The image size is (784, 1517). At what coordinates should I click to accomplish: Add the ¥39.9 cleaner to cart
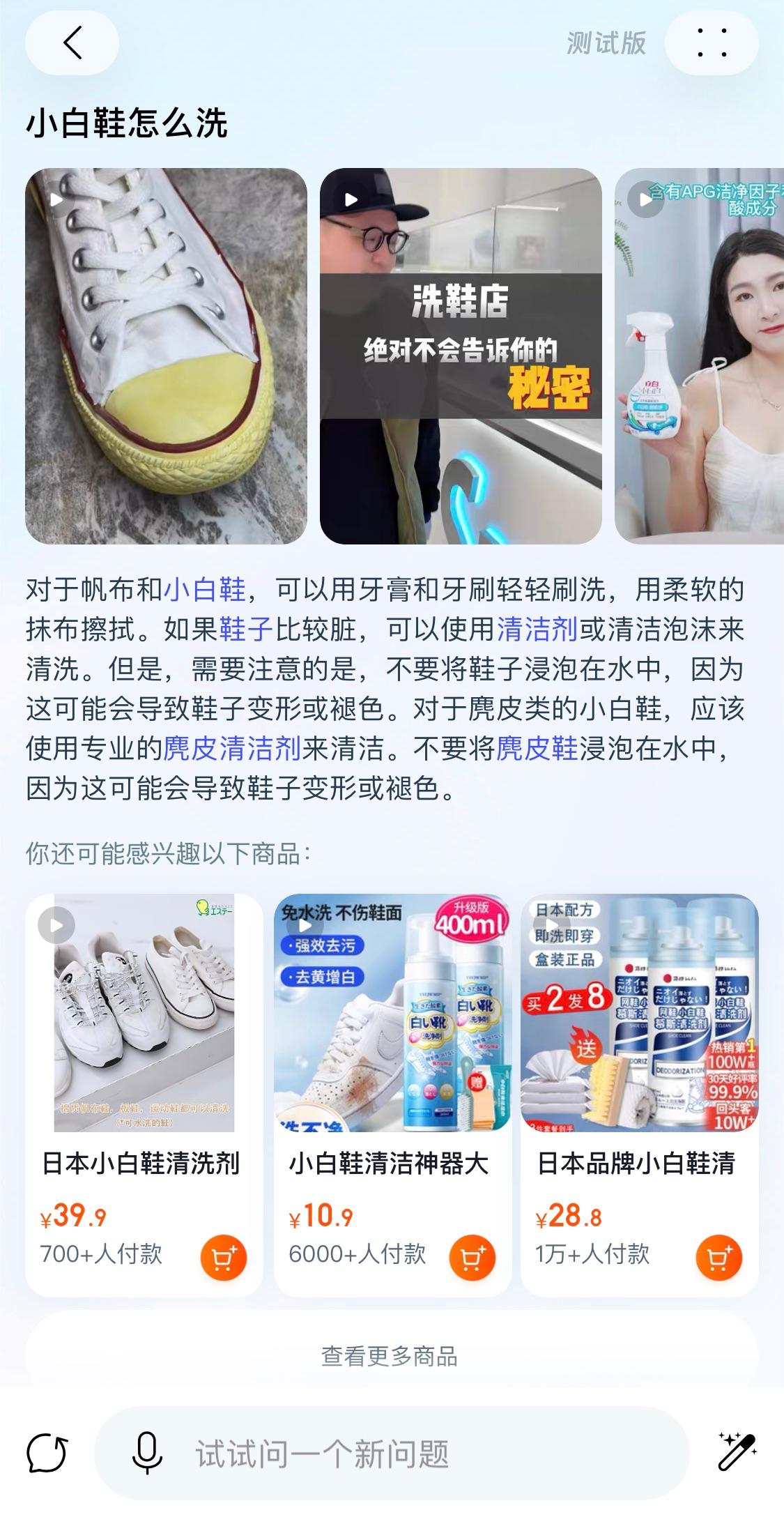pyautogui.click(x=223, y=1258)
